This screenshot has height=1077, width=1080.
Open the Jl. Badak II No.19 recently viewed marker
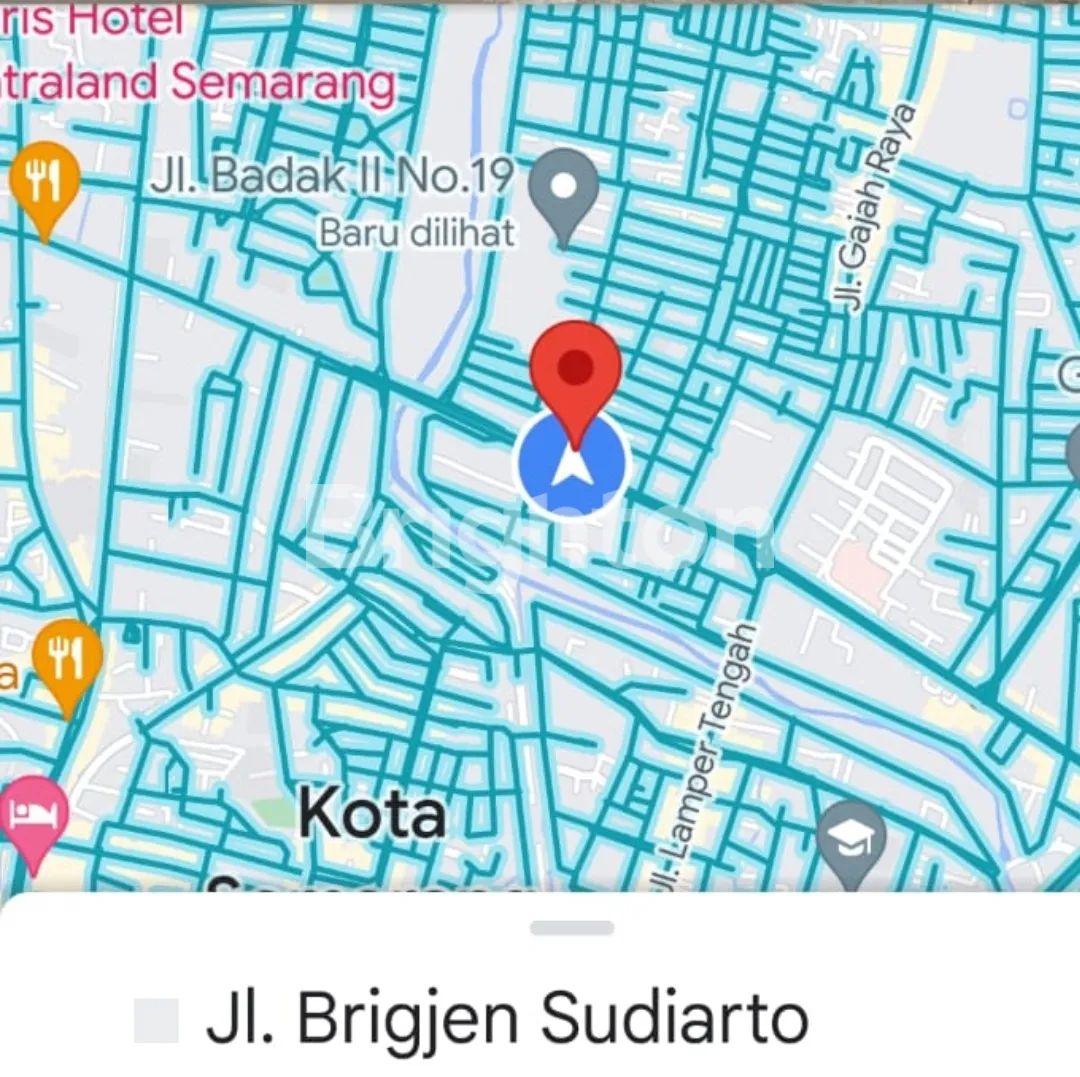(563, 188)
